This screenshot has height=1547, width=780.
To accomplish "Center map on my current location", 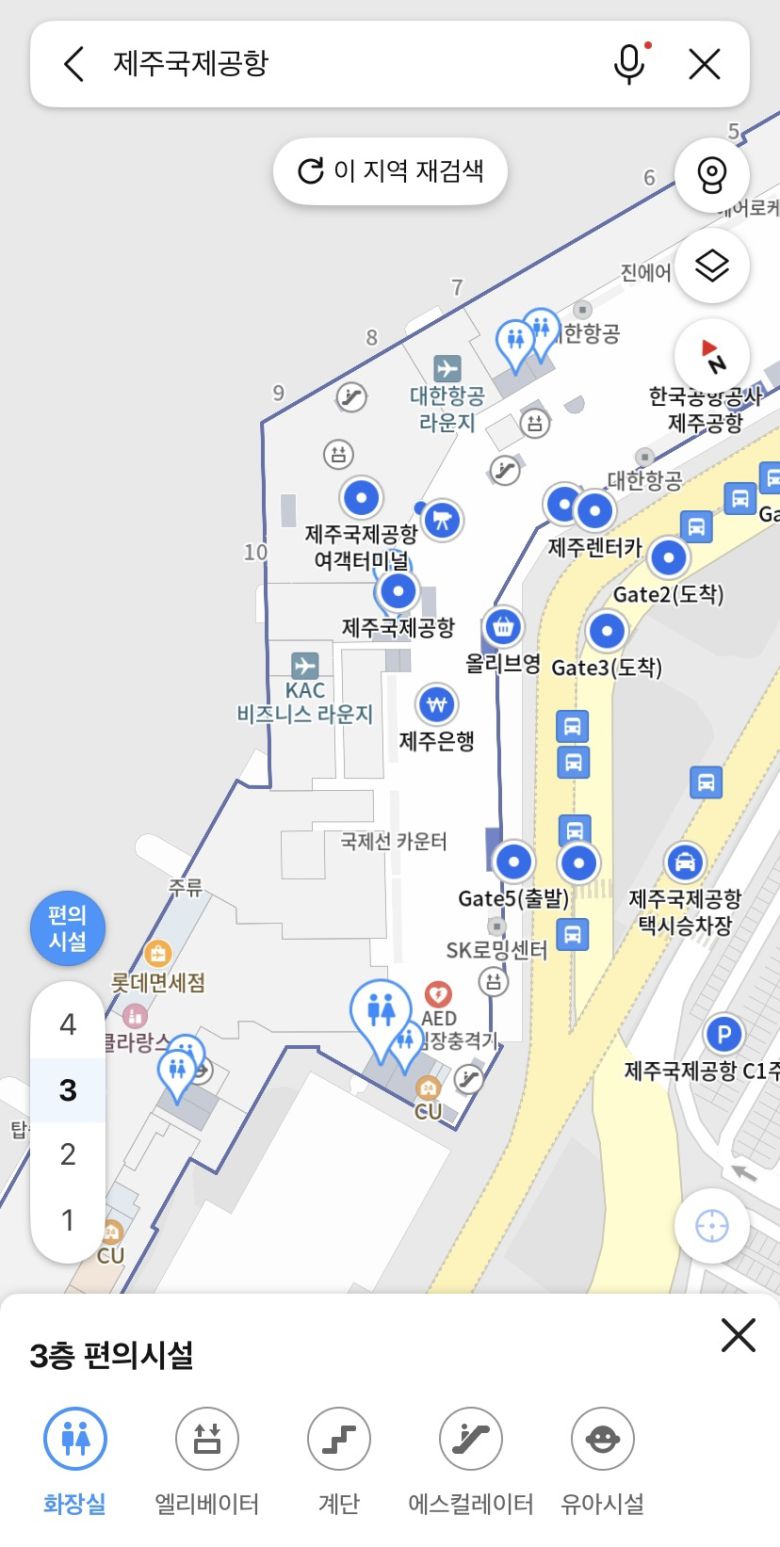I will click(x=711, y=1226).
